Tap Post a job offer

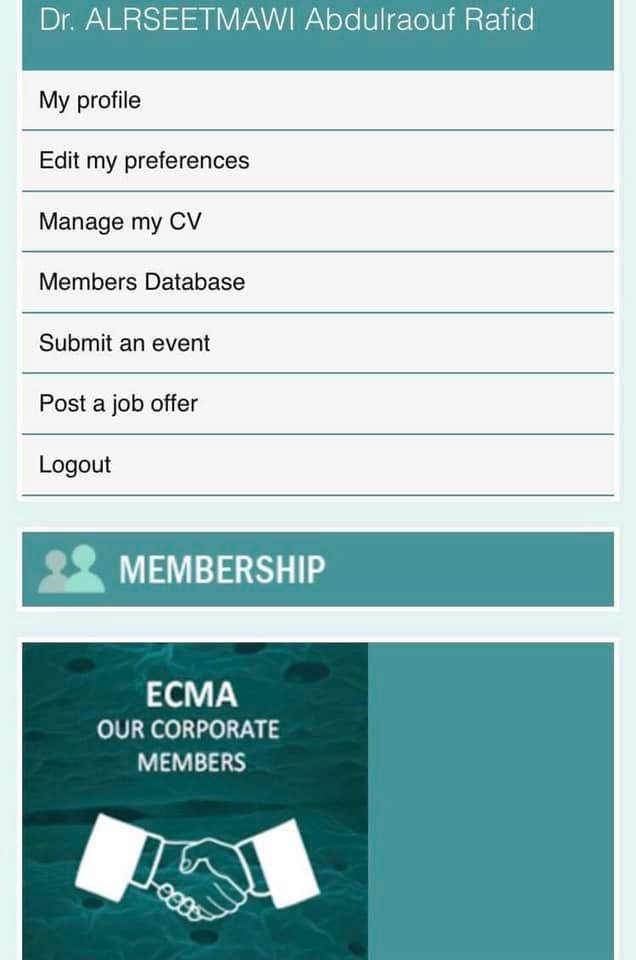click(118, 404)
